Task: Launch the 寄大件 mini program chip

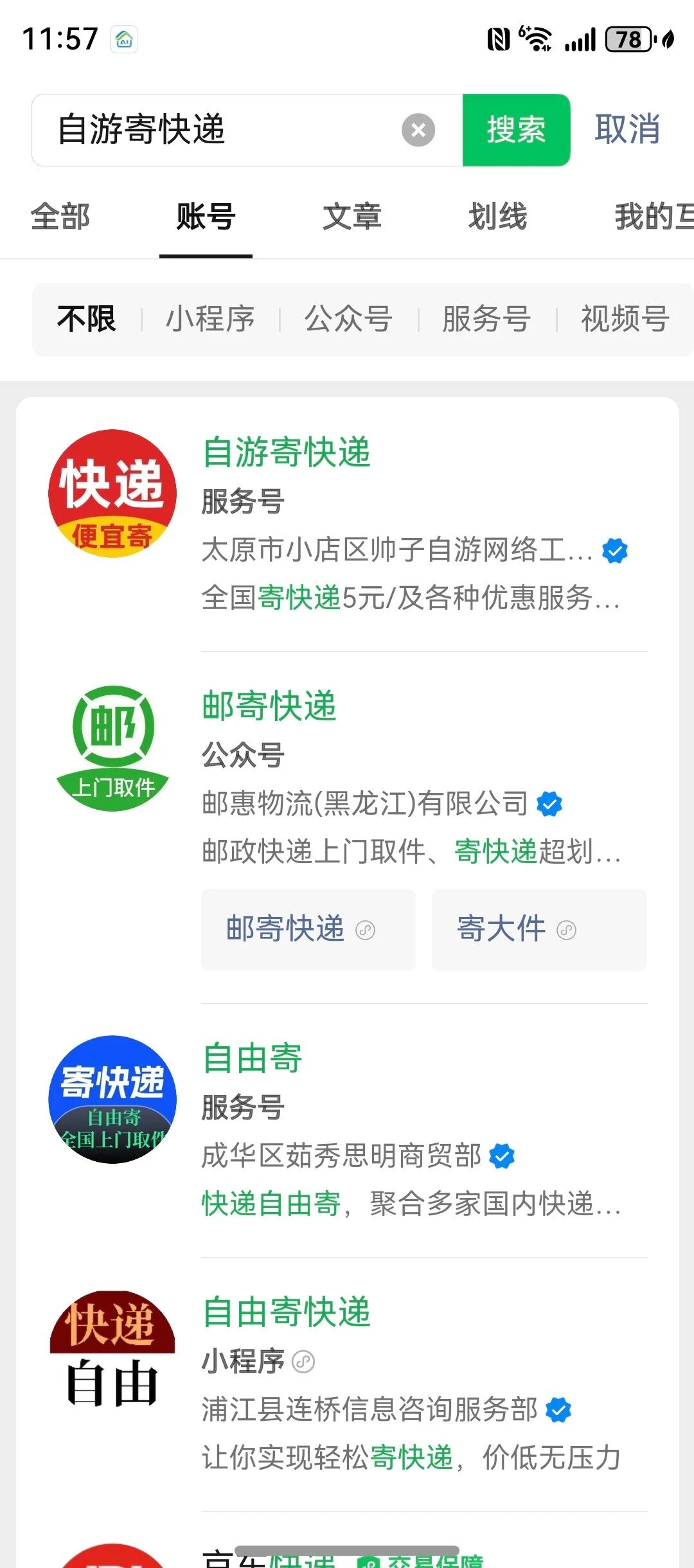Action: [539, 929]
